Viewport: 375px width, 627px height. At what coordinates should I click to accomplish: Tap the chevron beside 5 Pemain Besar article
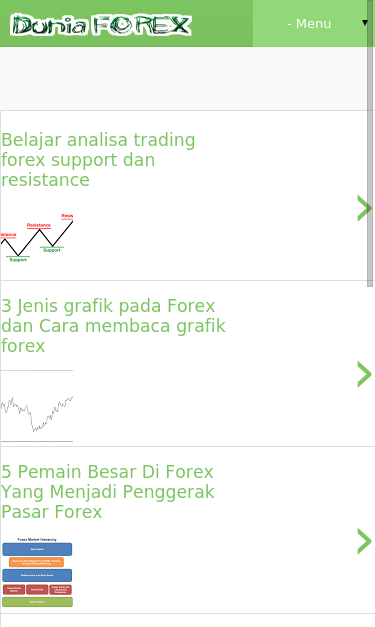tap(364, 541)
